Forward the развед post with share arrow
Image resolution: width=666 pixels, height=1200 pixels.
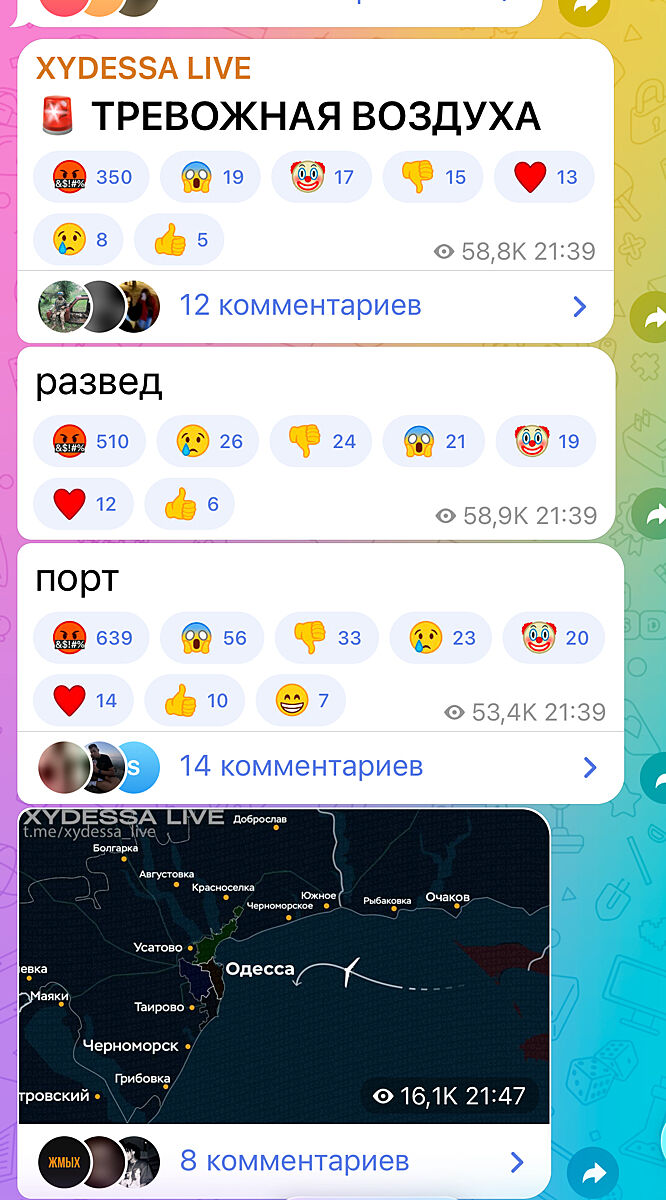click(653, 515)
